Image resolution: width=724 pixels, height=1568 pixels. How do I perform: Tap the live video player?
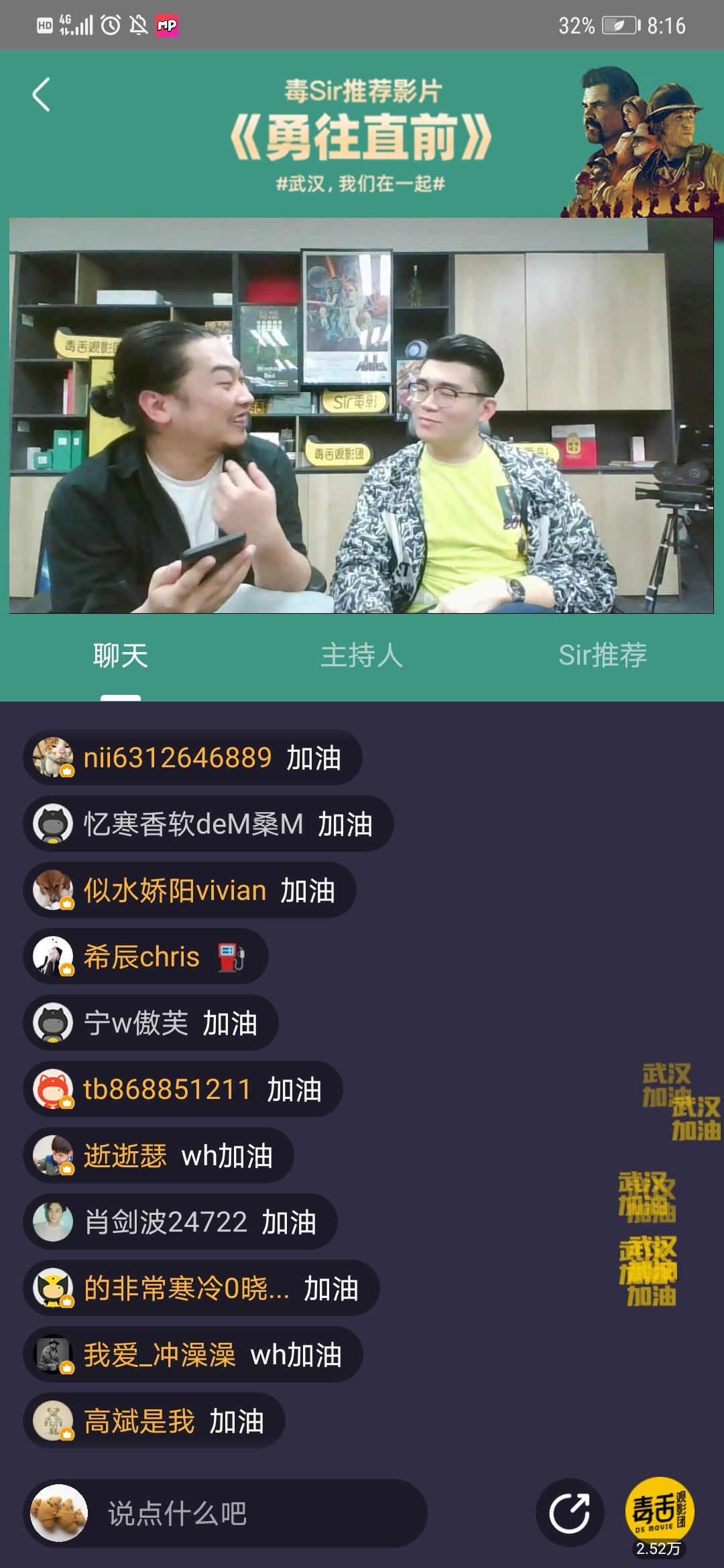(361, 415)
